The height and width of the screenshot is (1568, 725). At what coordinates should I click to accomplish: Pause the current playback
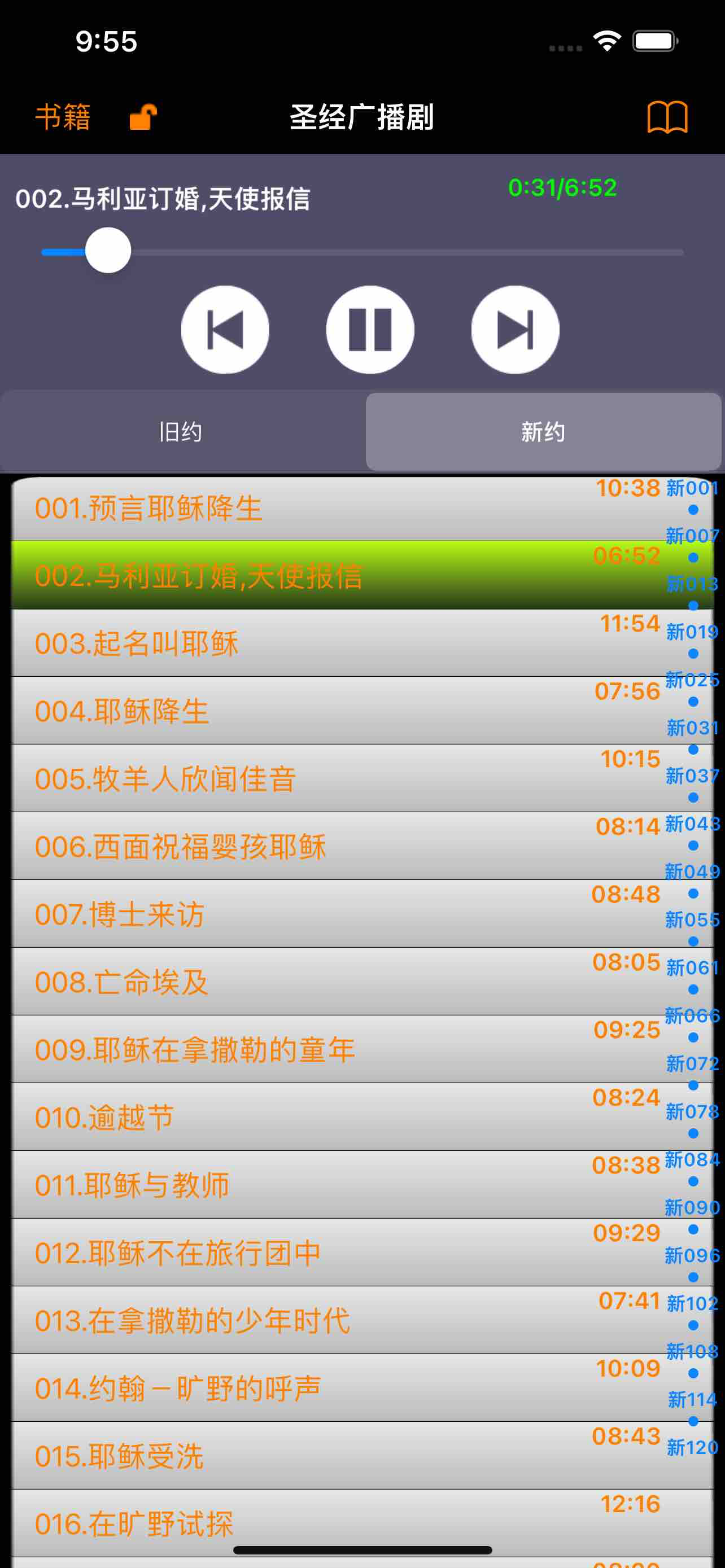[x=369, y=329]
